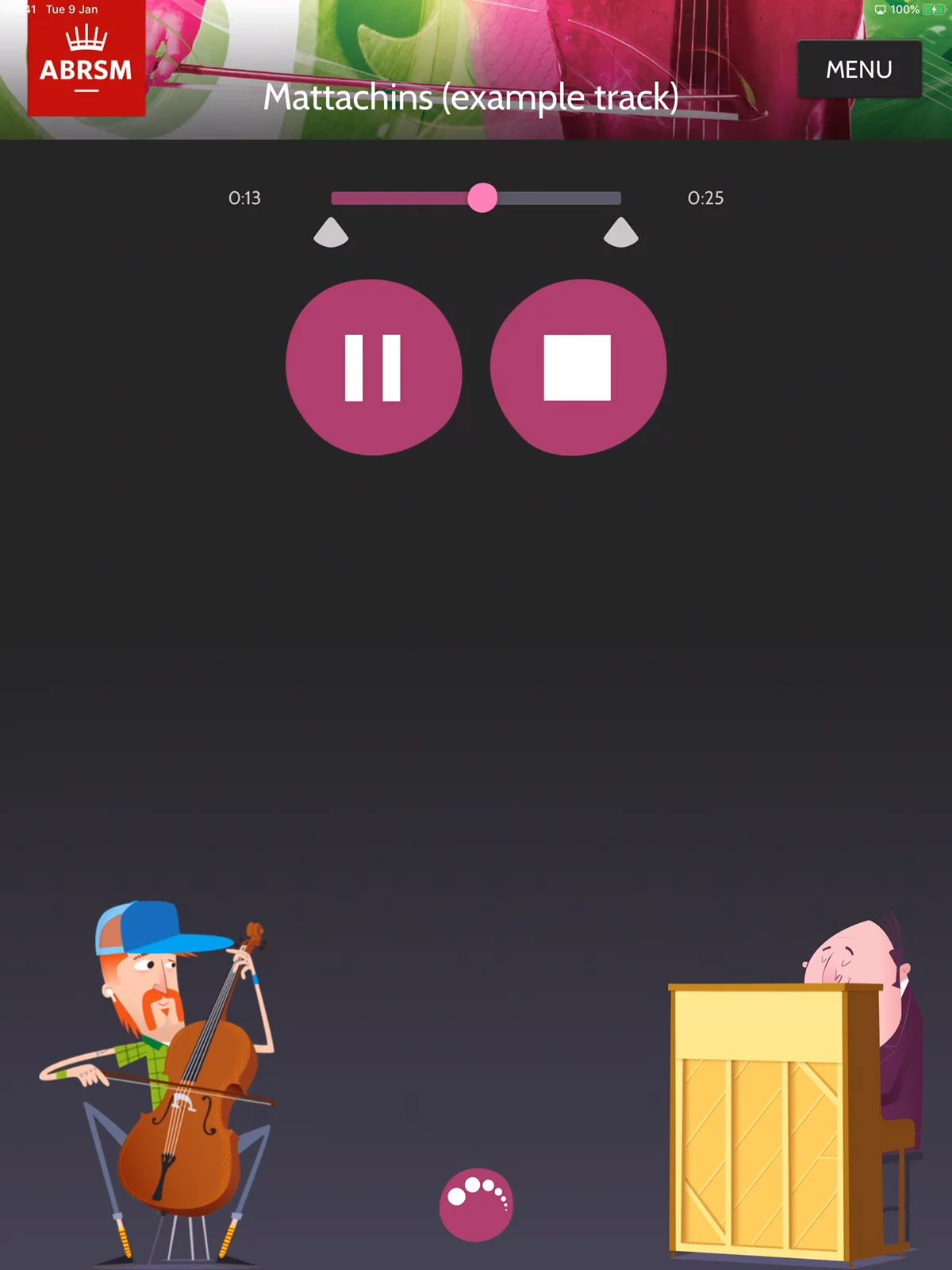Stop playback of the track
The width and height of the screenshot is (952, 1270).
578,368
